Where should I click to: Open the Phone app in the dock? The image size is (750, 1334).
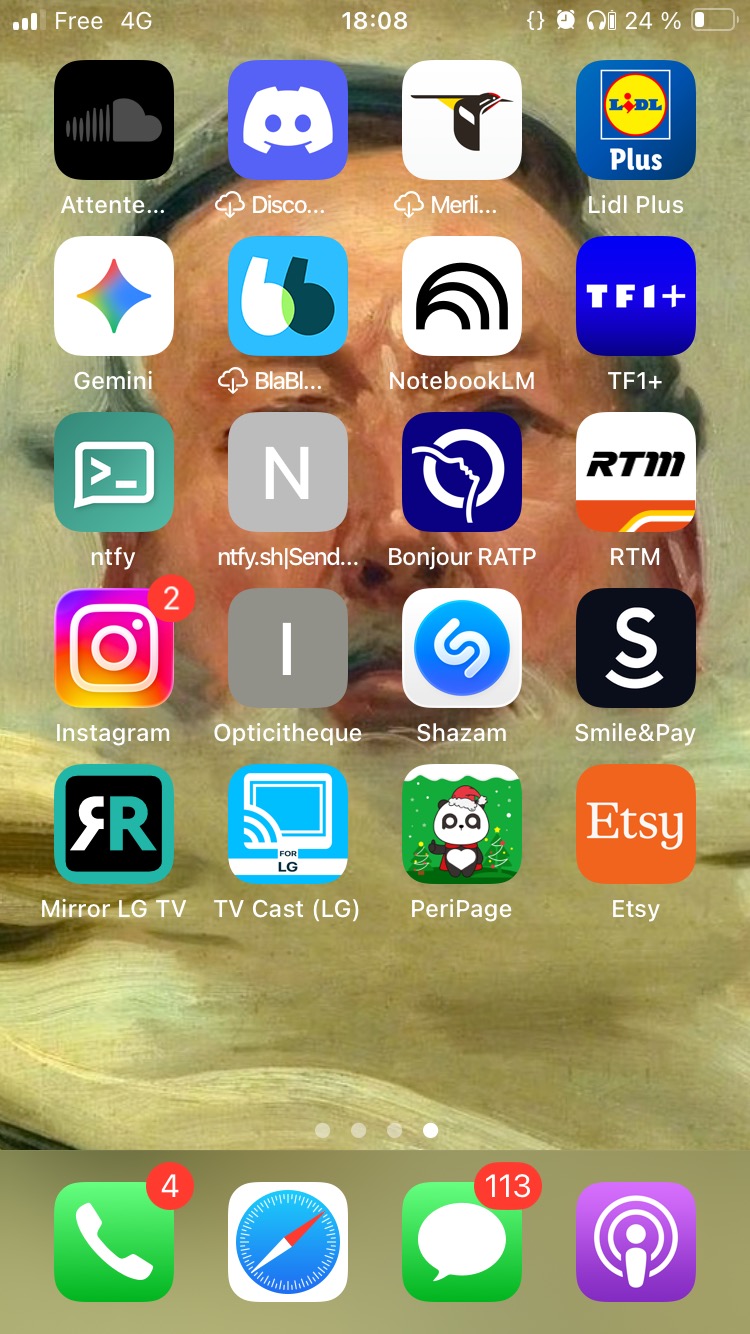pyautogui.click(x=114, y=1242)
